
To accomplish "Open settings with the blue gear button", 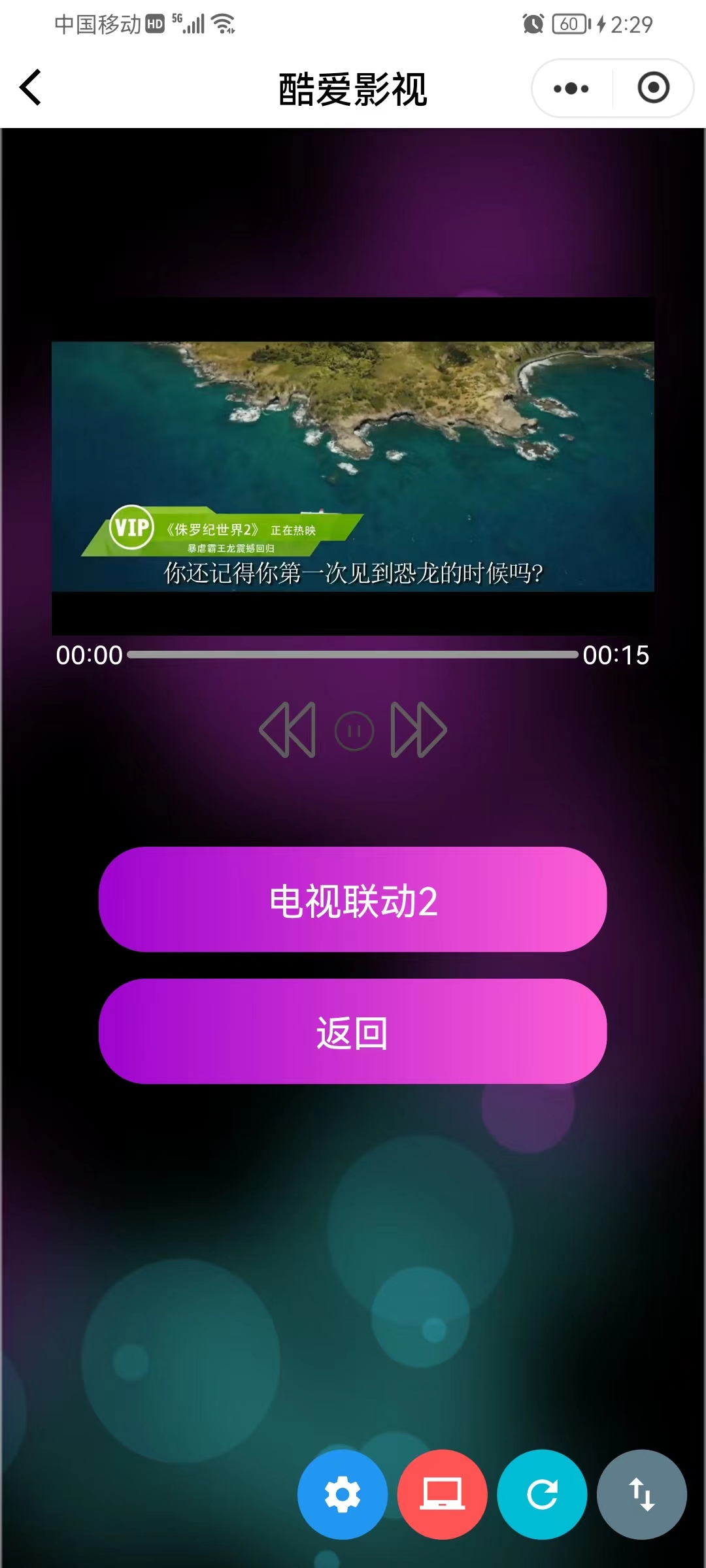I will click(343, 1494).
